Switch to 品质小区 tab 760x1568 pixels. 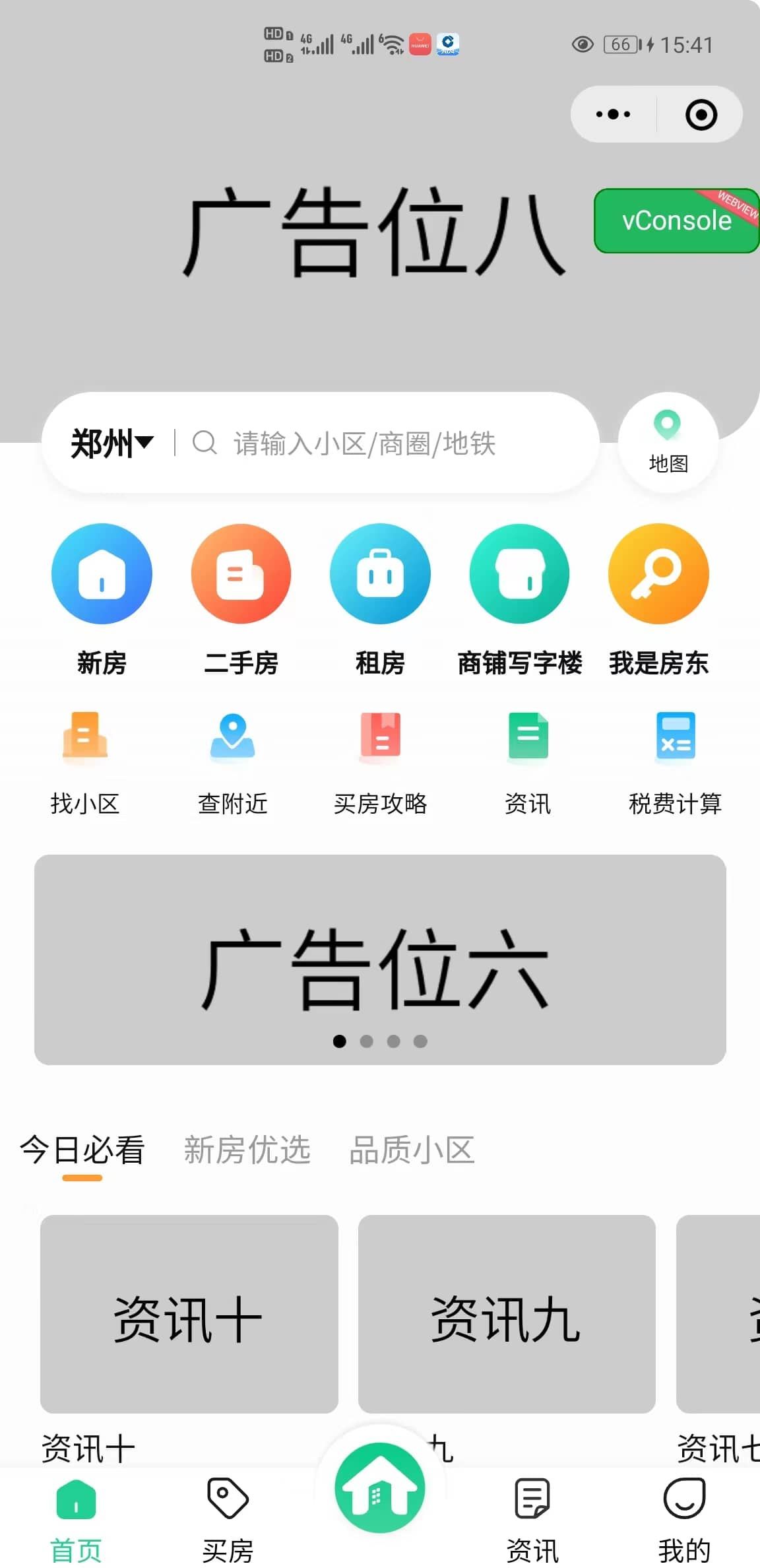[412, 1150]
